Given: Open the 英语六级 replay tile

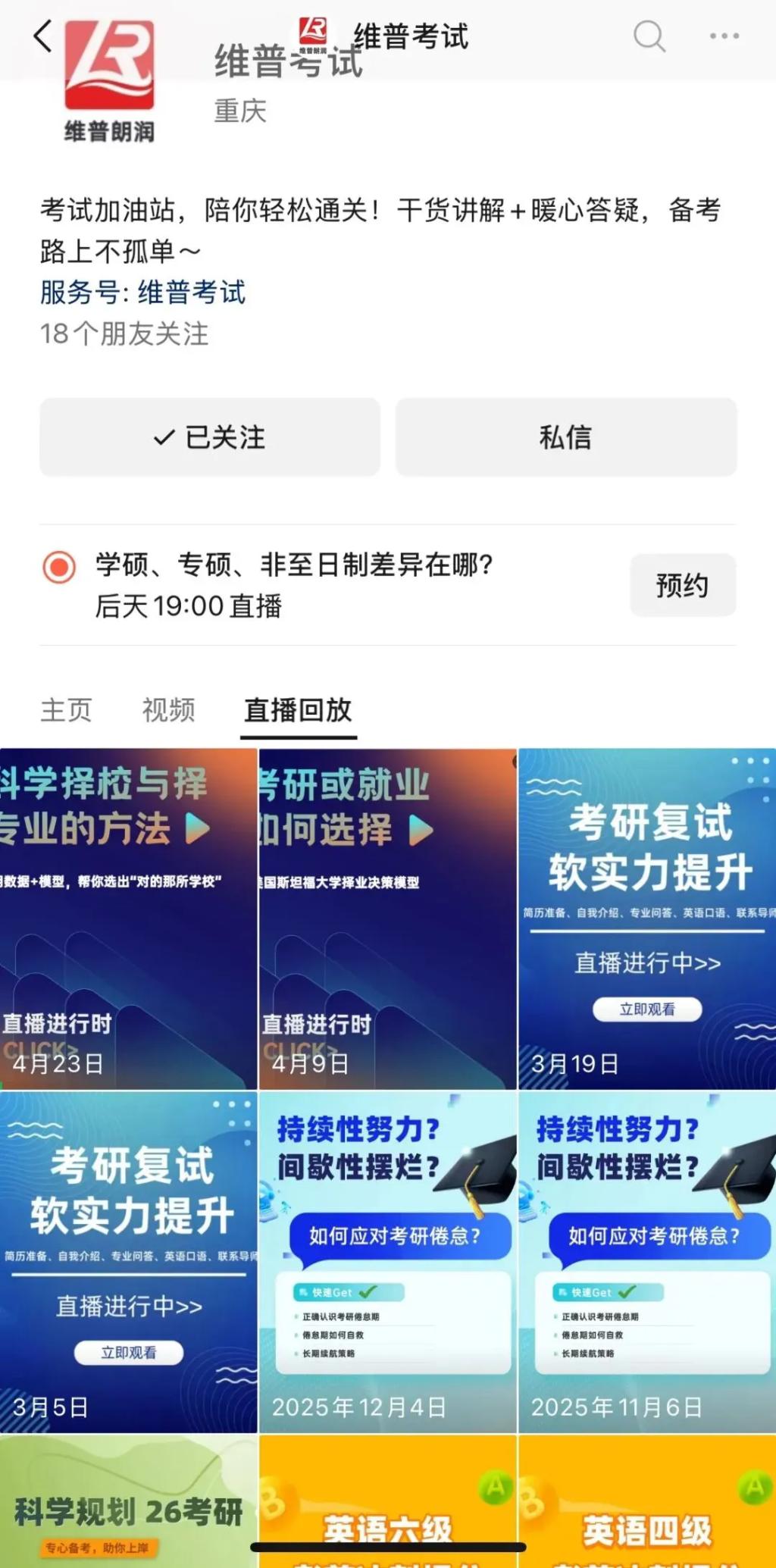Looking at the screenshot, I should [388, 1501].
